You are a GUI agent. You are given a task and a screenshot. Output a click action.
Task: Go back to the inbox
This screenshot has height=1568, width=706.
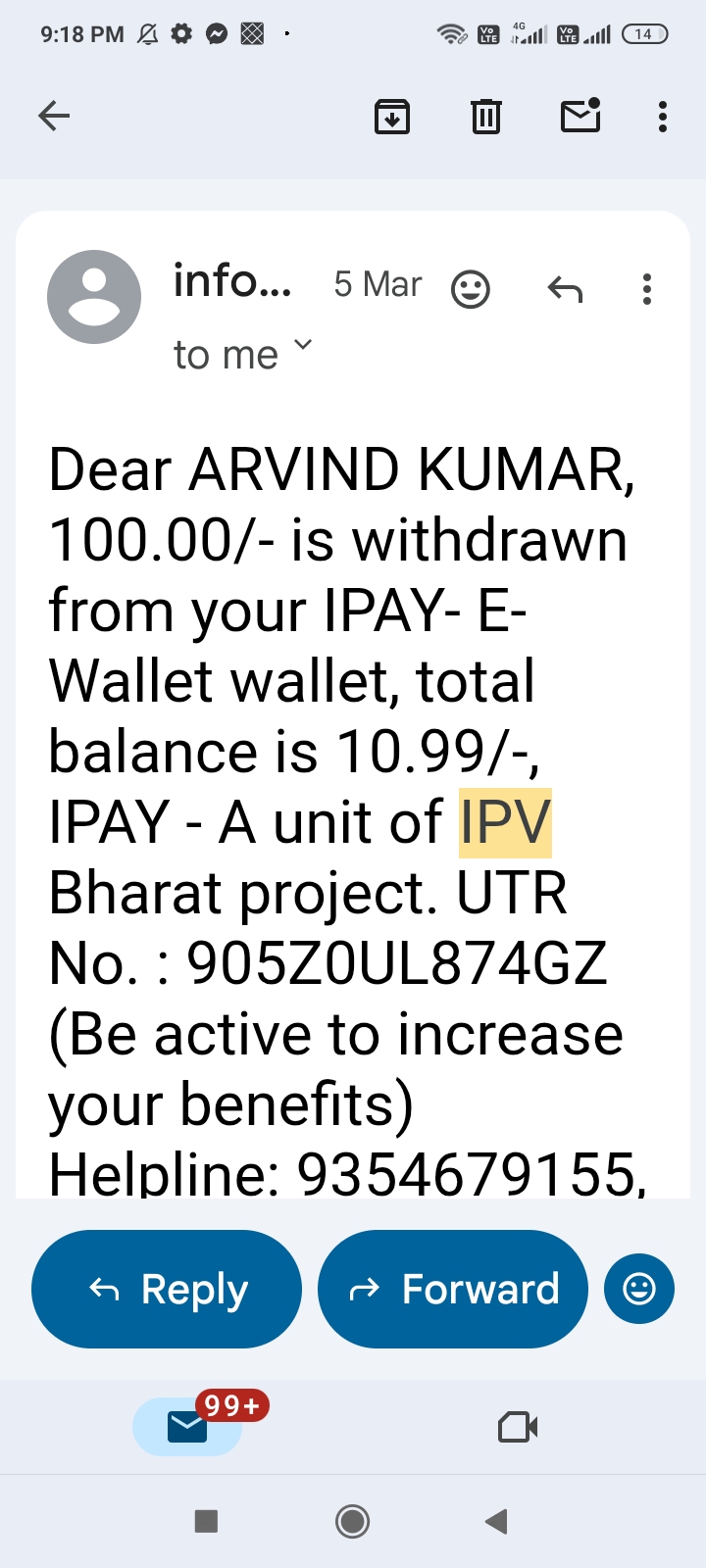coord(54,117)
